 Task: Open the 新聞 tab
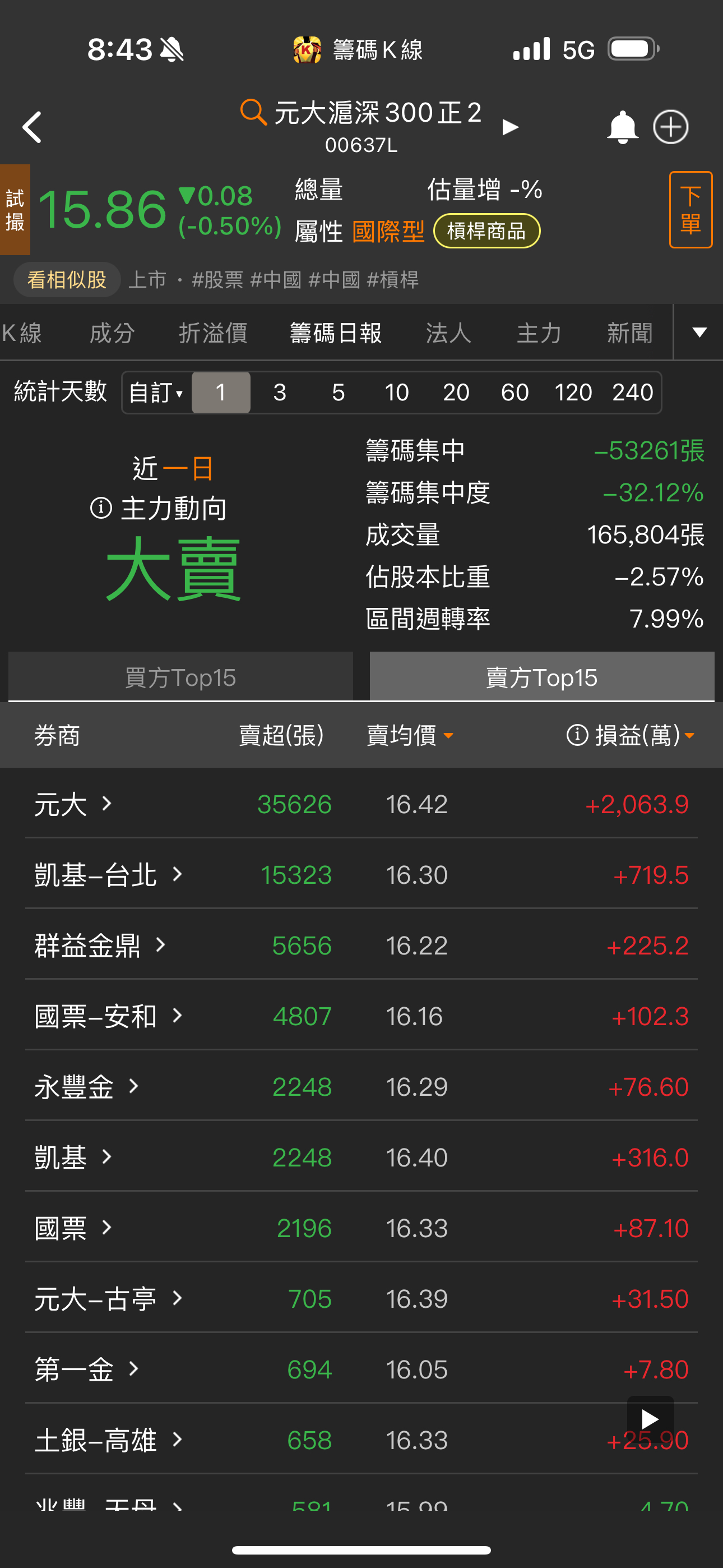(629, 333)
